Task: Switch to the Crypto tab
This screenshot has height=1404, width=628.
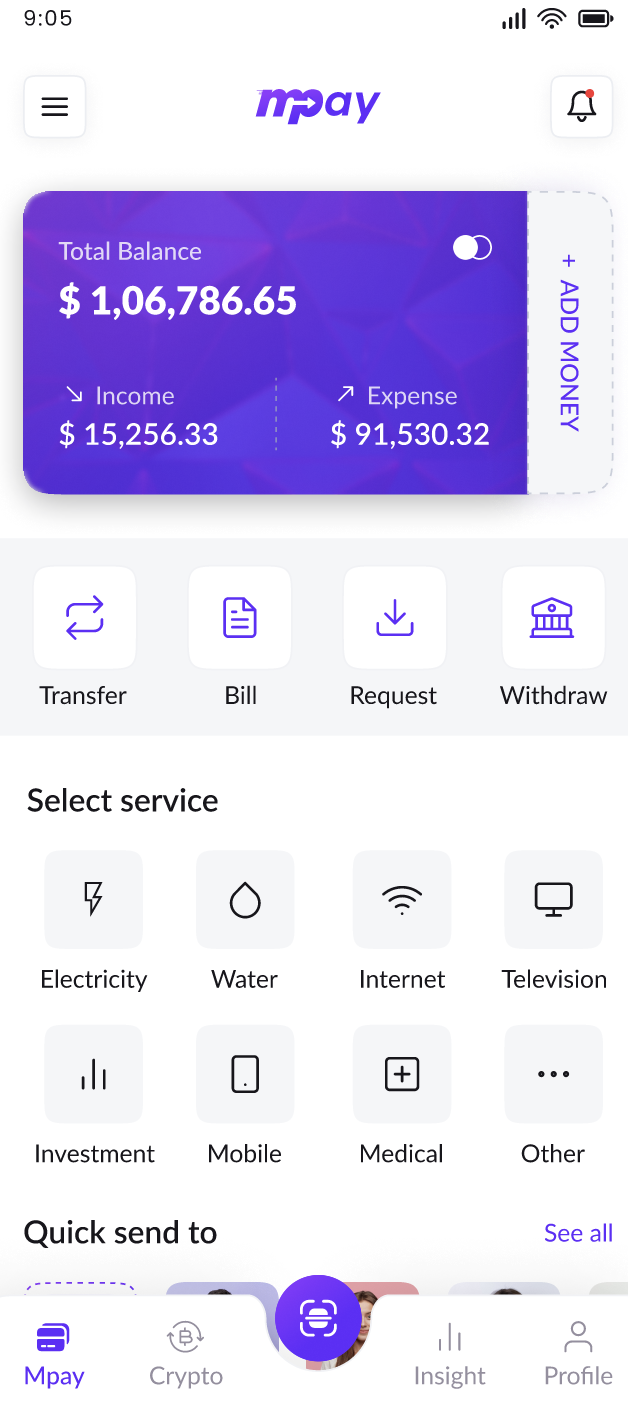Action: tap(186, 1352)
